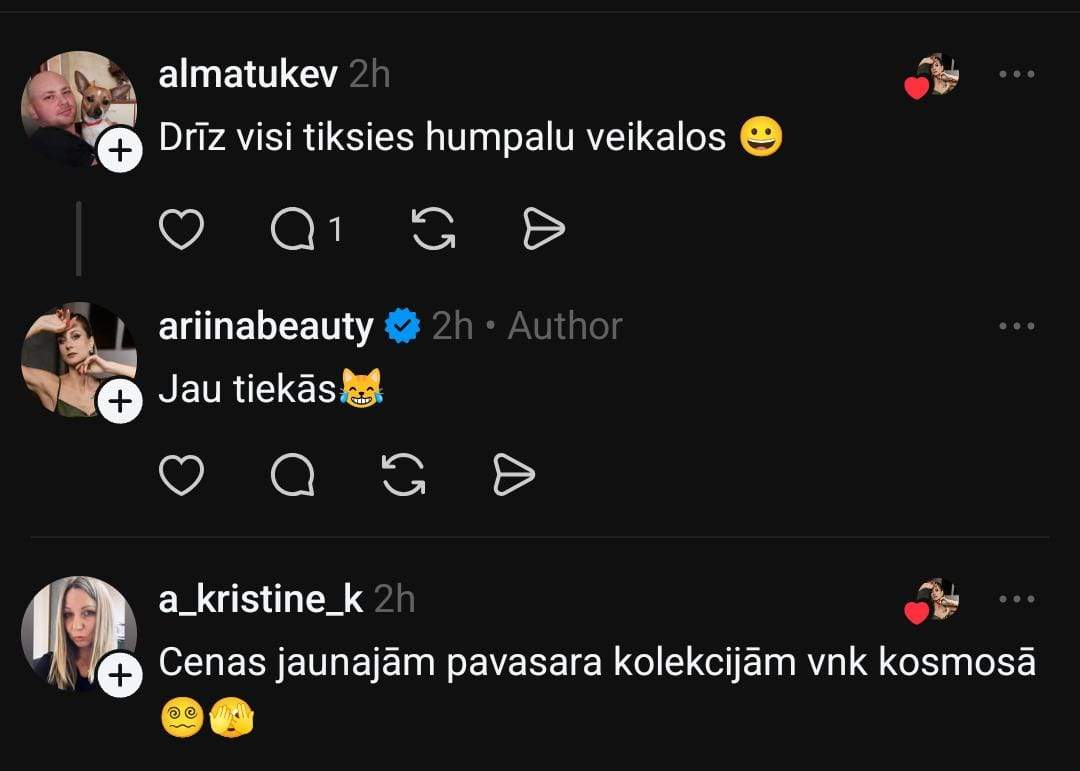Reply to almatukev's comment
1080x771 pixels.
293,231
